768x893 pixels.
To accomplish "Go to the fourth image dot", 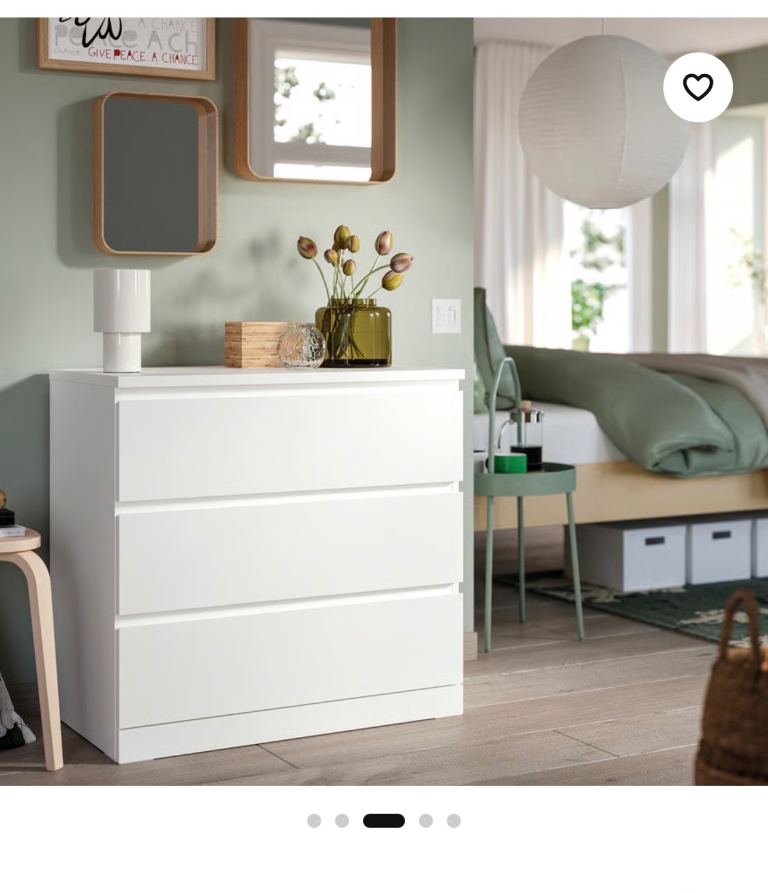I will (x=426, y=821).
